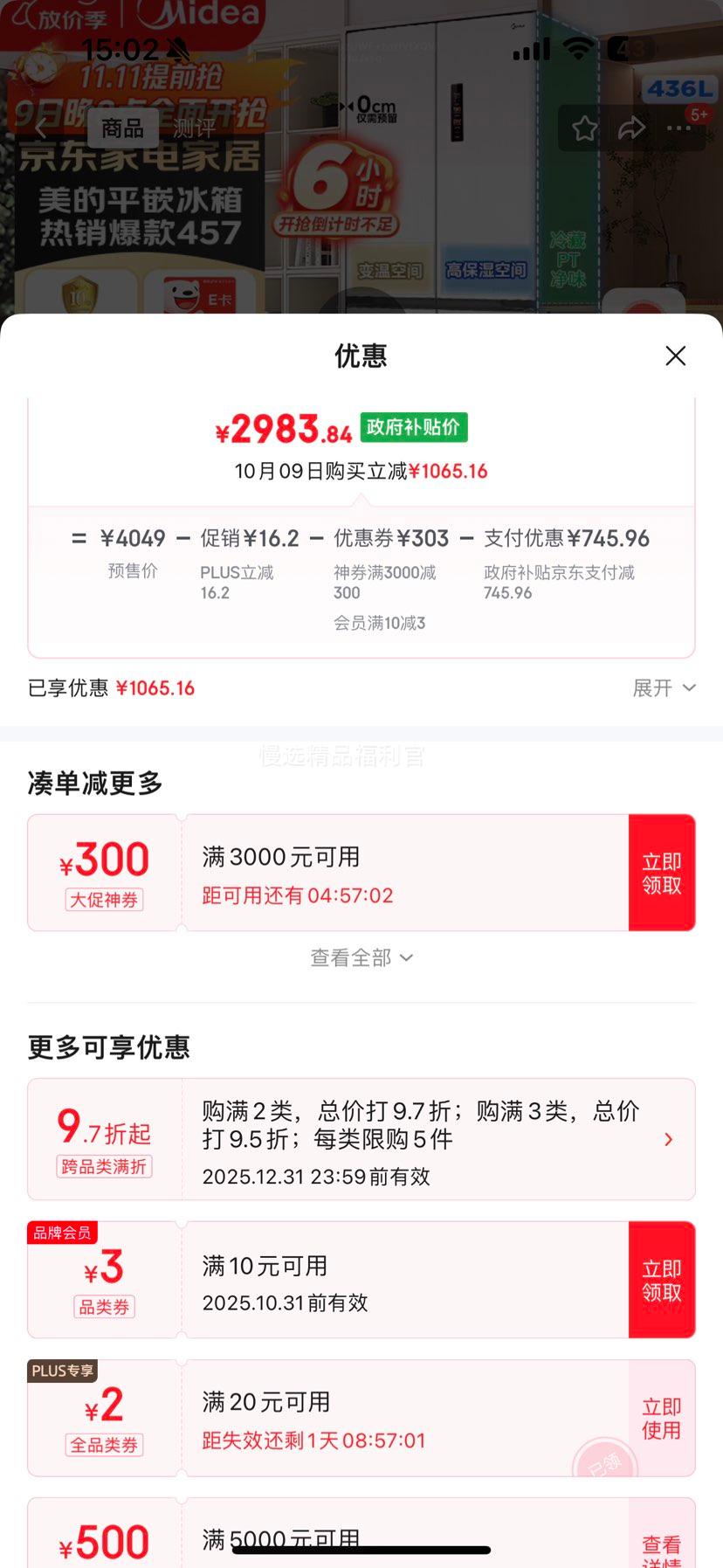Expand 查看全部 to see all coupons
Image resolution: width=723 pixels, height=1568 pixels.
tap(361, 958)
